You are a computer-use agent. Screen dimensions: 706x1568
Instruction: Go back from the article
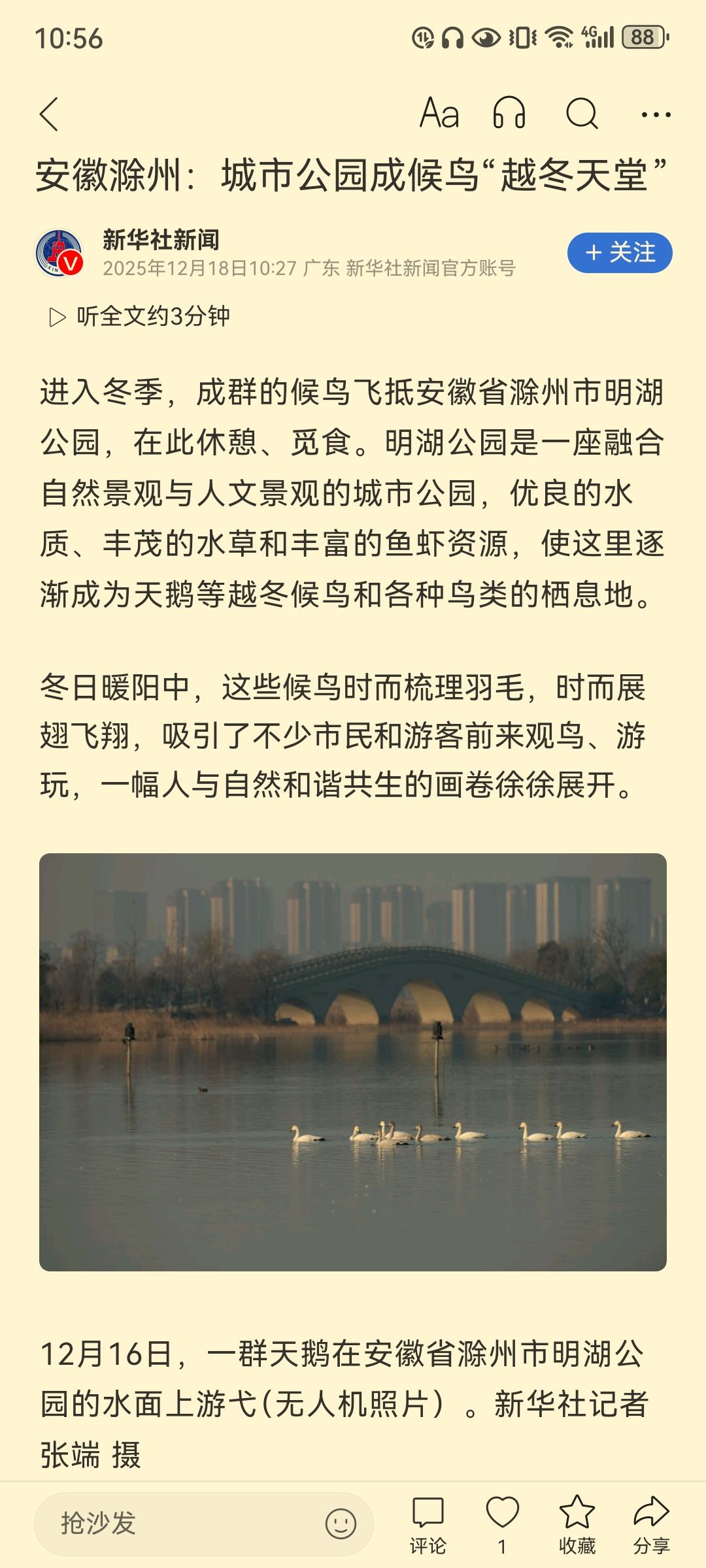[50, 115]
